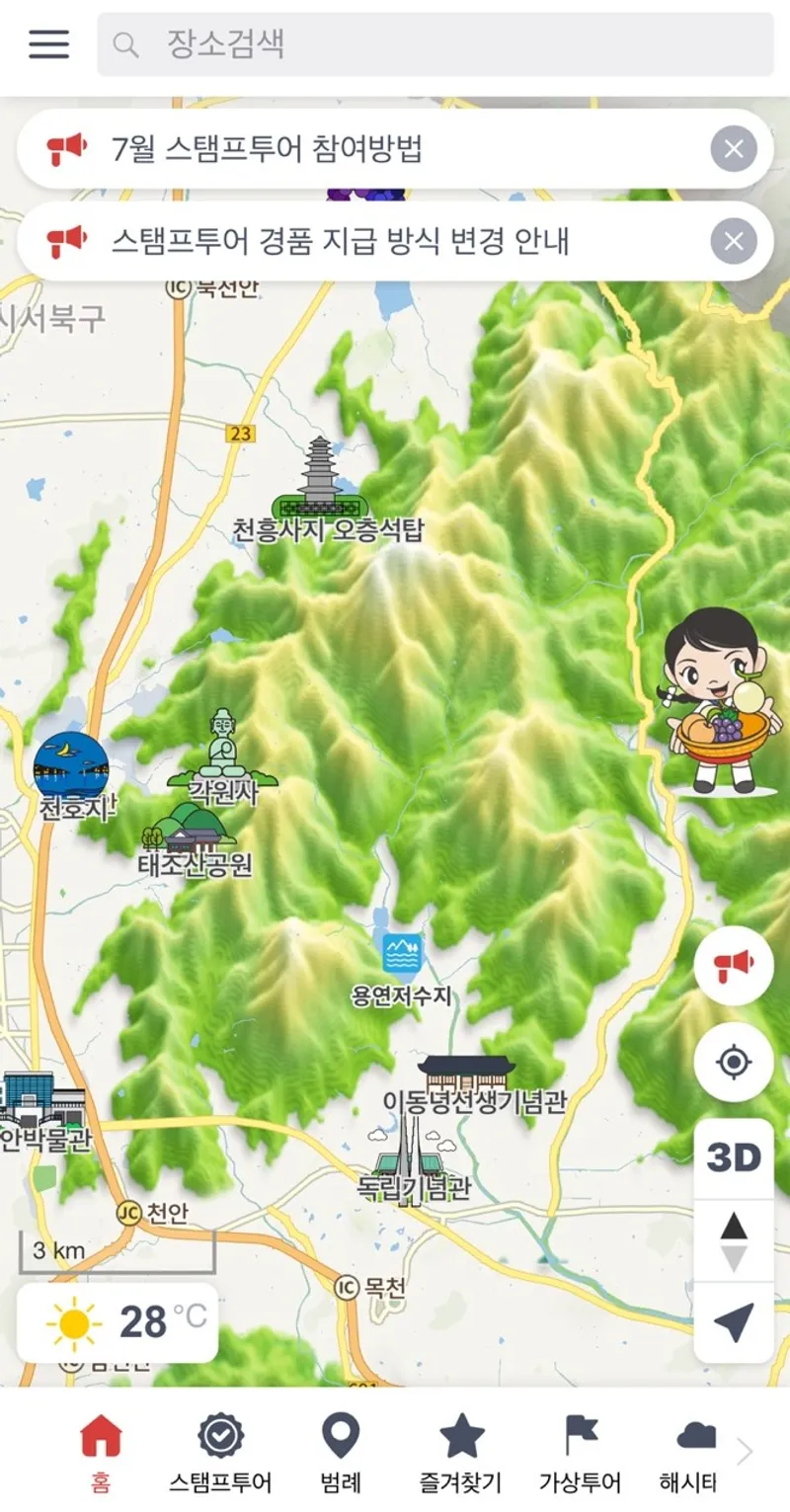Close the 경품 지급 방식 변경 안내 banner
The height and width of the screenshot is (1512, 790).
734,241
